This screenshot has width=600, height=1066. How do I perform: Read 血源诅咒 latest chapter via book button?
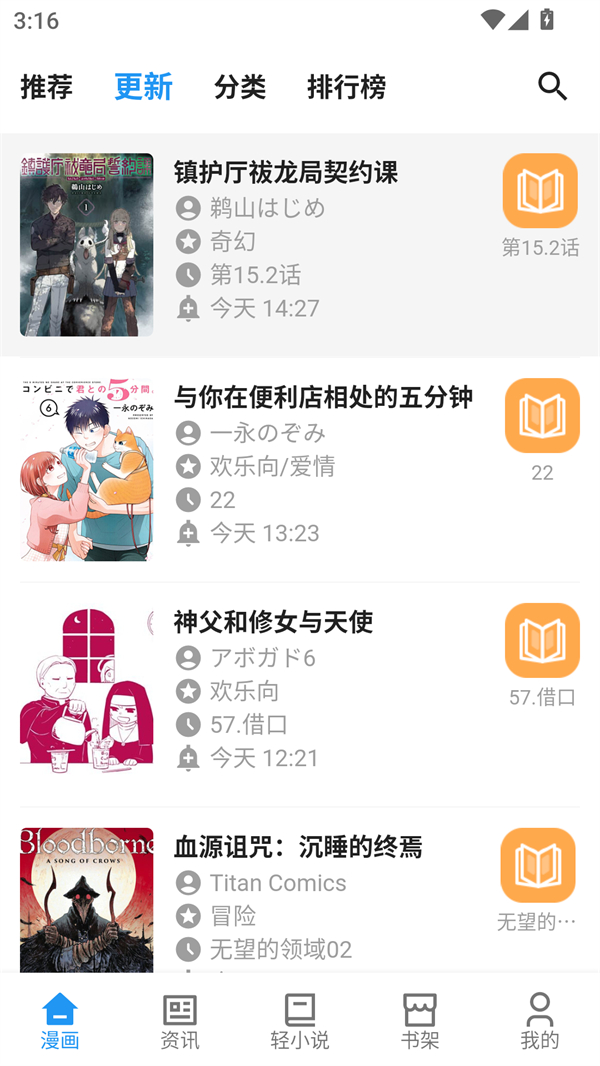pyautogui.click(x=538, y=866)
